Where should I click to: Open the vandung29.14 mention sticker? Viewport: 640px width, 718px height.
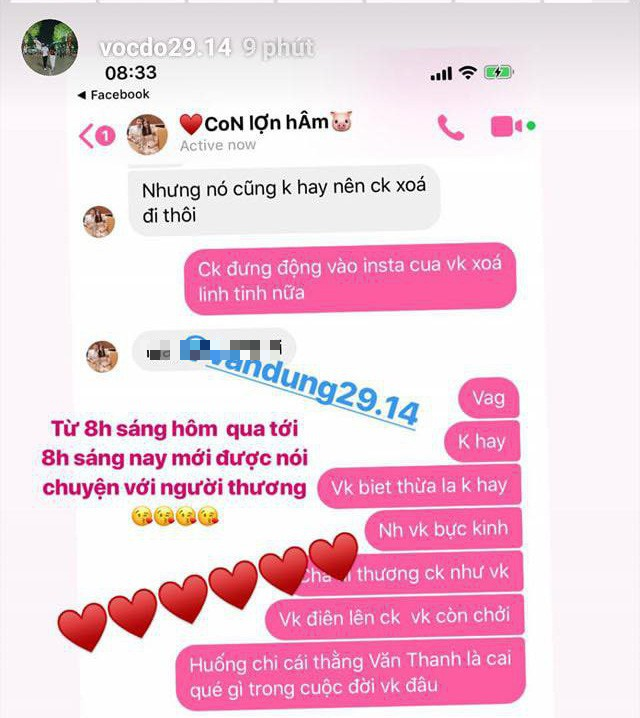coord(308,384)
